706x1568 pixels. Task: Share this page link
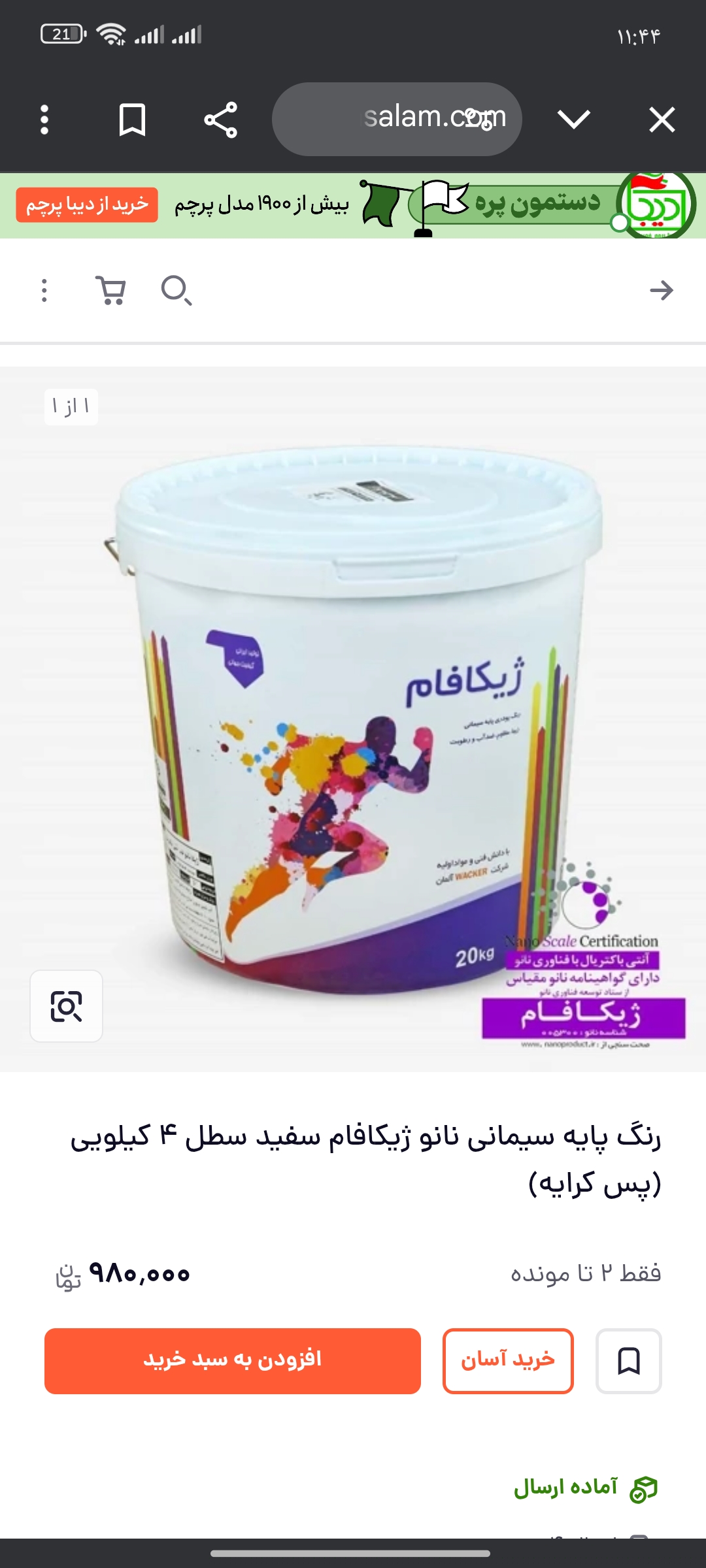pyautogui.click(x=220, y=120)
